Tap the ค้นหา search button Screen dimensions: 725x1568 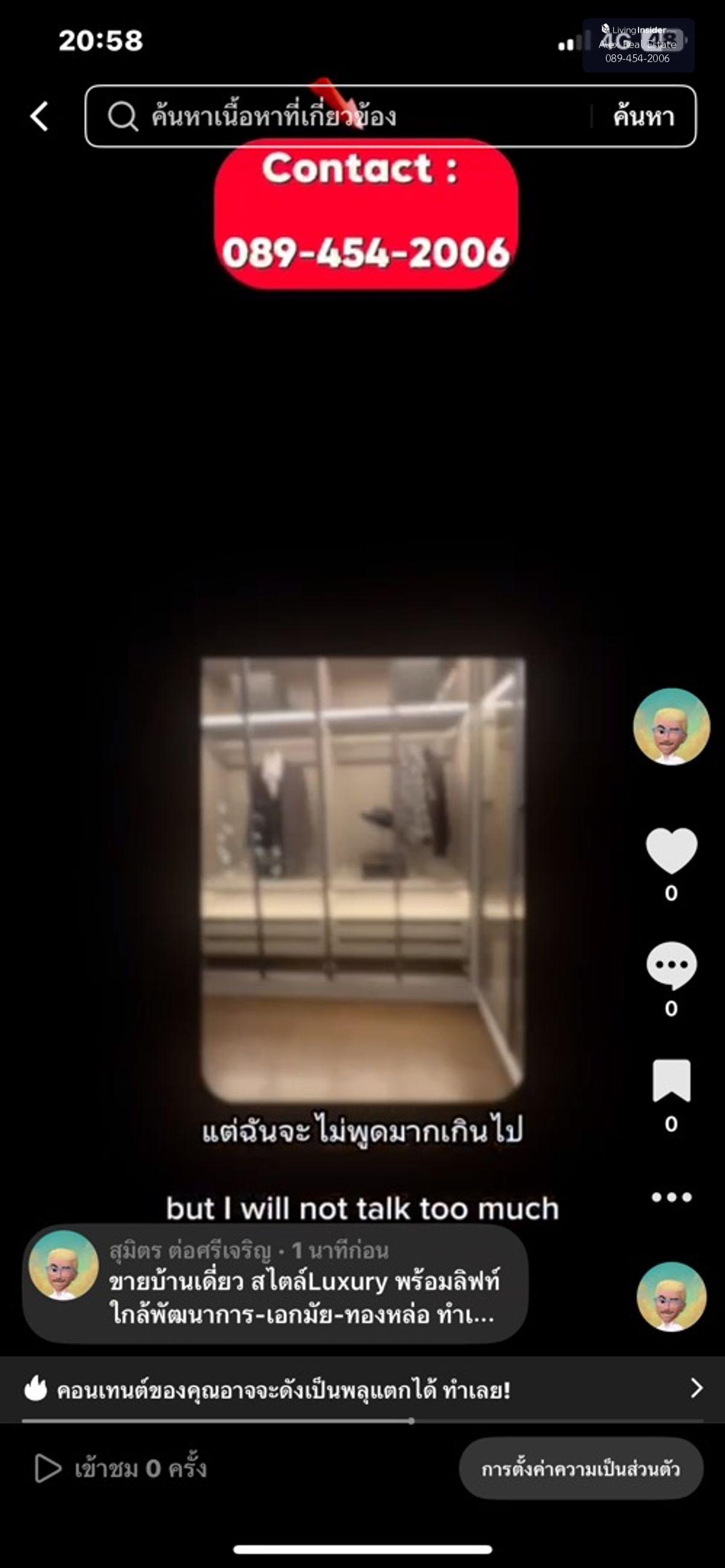[x=643, y=117]
